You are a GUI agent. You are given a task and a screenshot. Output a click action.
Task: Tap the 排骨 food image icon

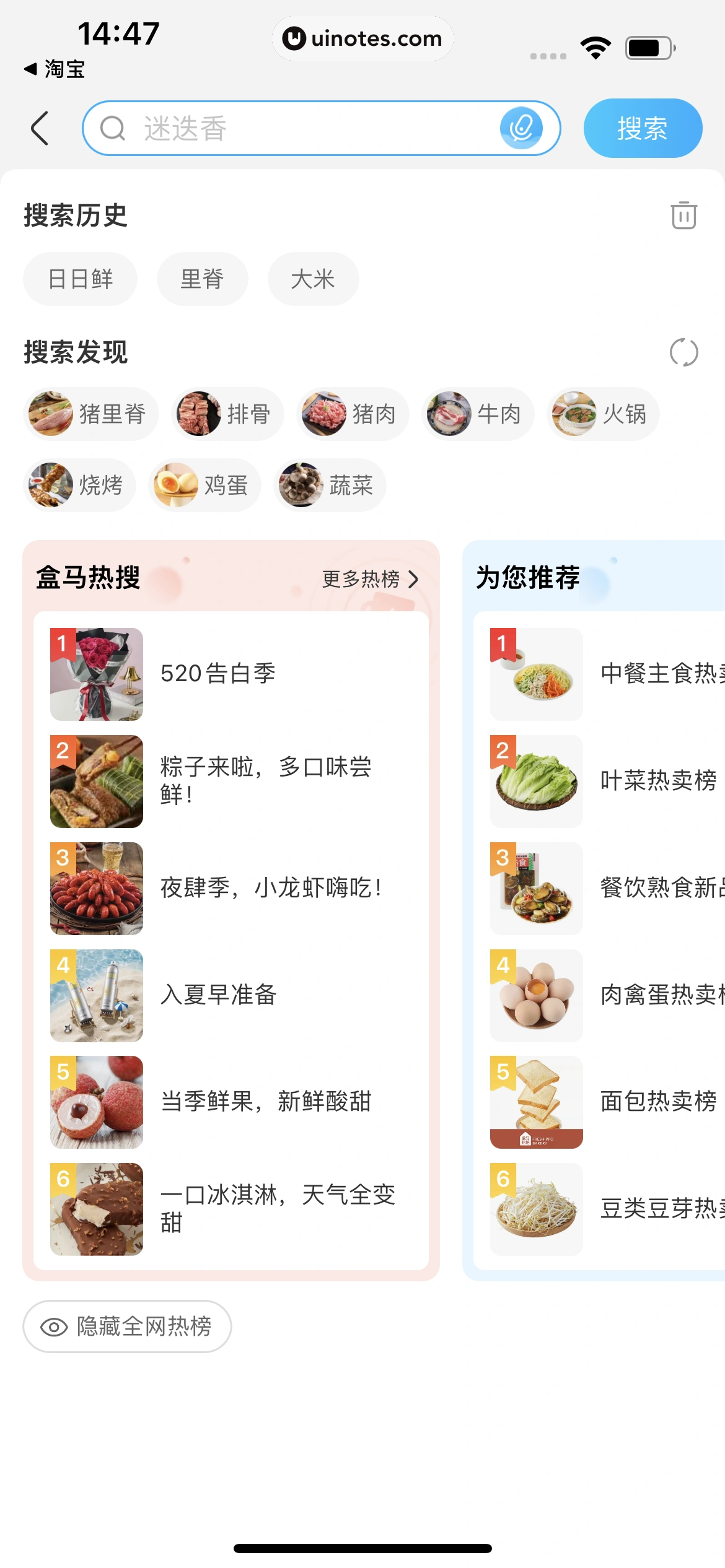[x=199, y=414]
